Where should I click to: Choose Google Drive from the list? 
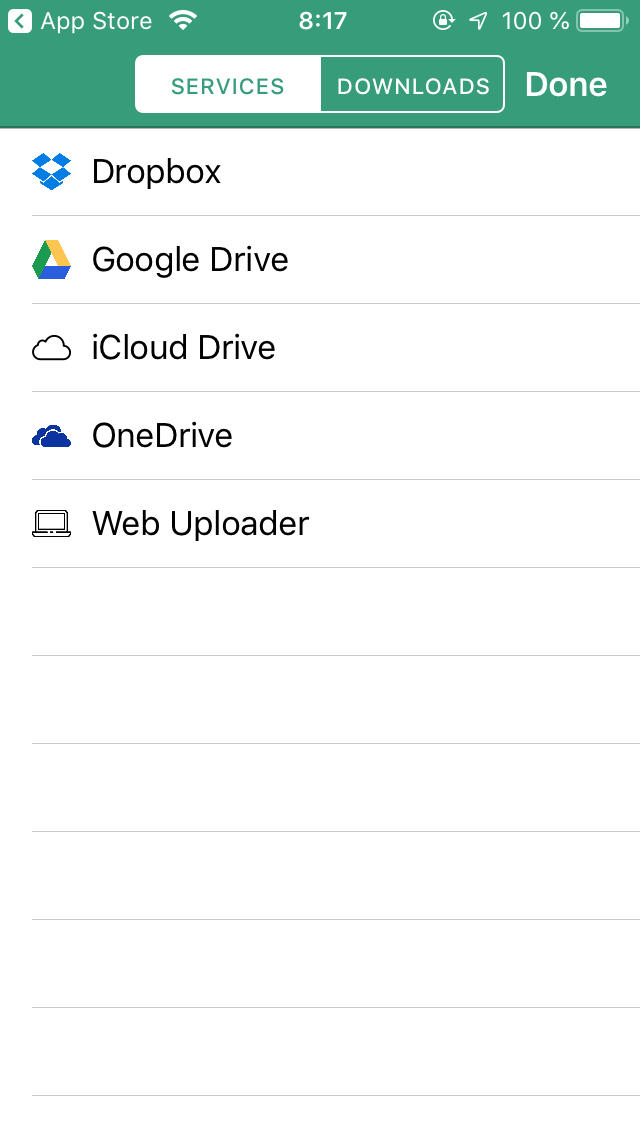pos(320,259)
